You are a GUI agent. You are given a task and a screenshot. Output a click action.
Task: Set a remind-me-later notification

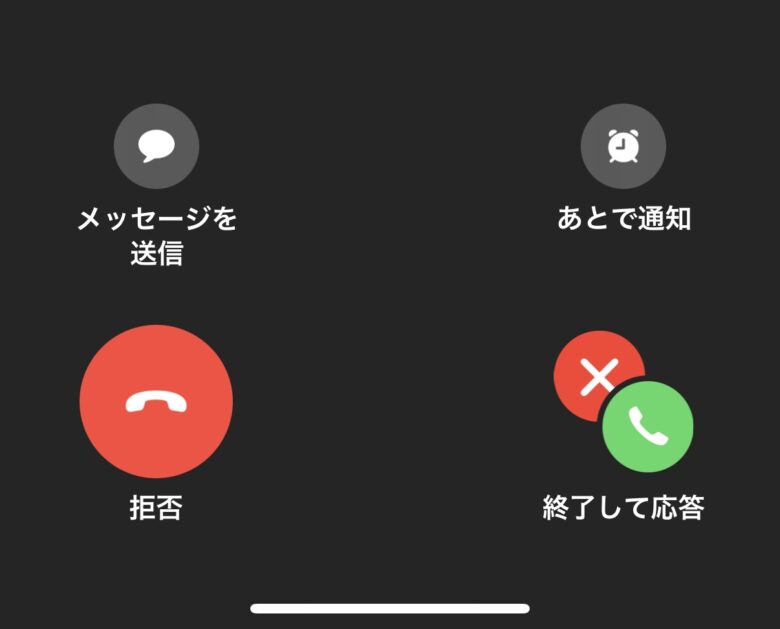623,146
